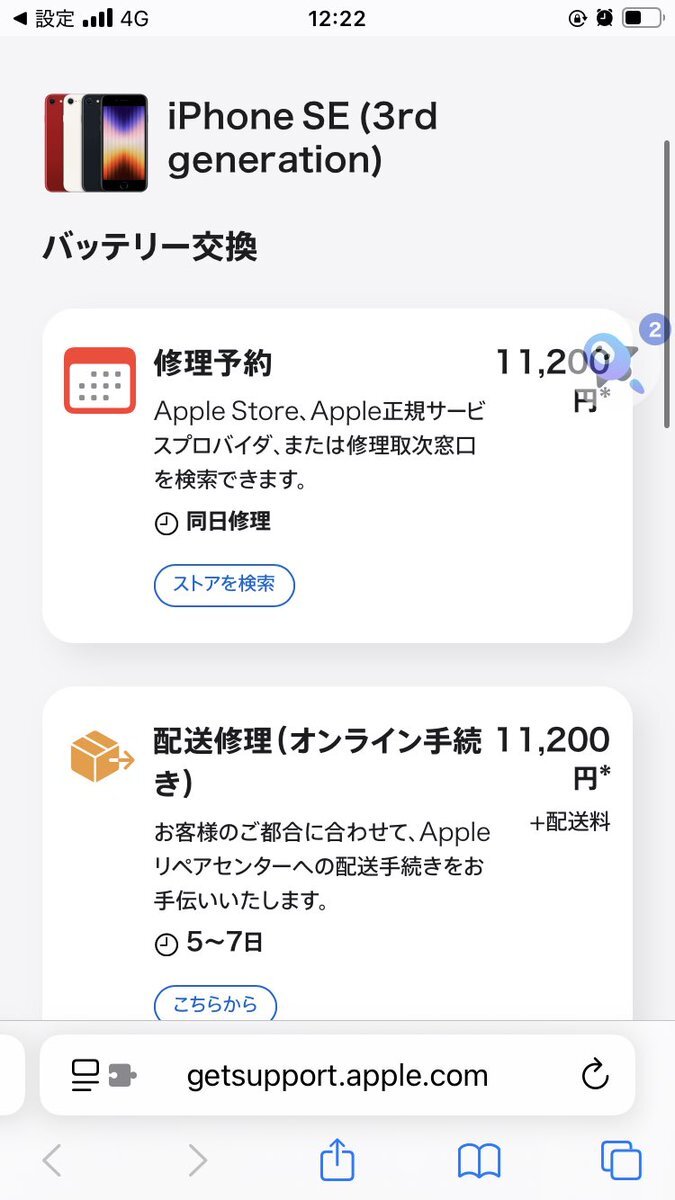The width and height of the screenshot is (675, 1200).
Task: Open the floating rocket assistant icon
Action: click(612, 362)
